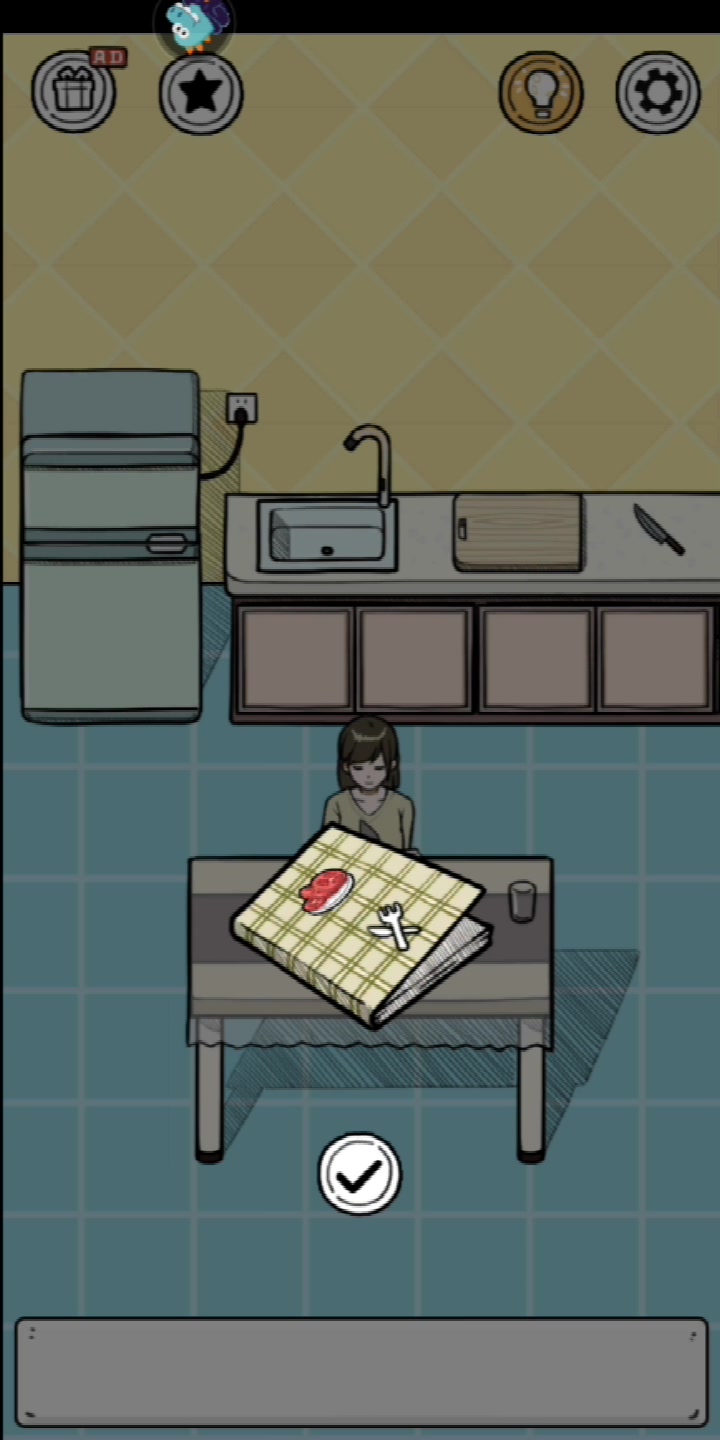Confirm with the checkmark button
The image size is (720, 1440).
359,1174
